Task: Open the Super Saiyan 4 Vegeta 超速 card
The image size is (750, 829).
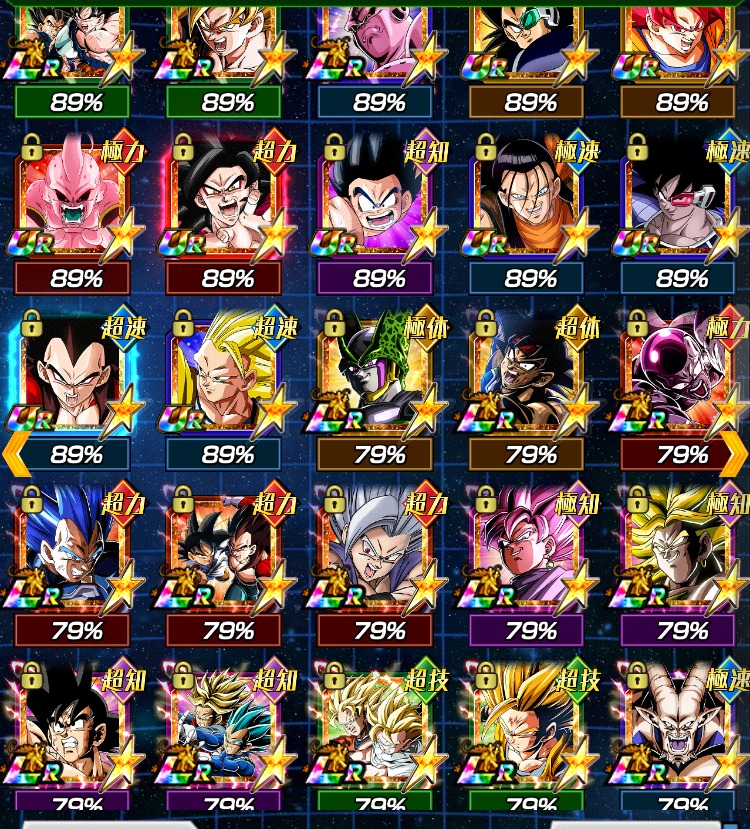Action: point(73,377)
